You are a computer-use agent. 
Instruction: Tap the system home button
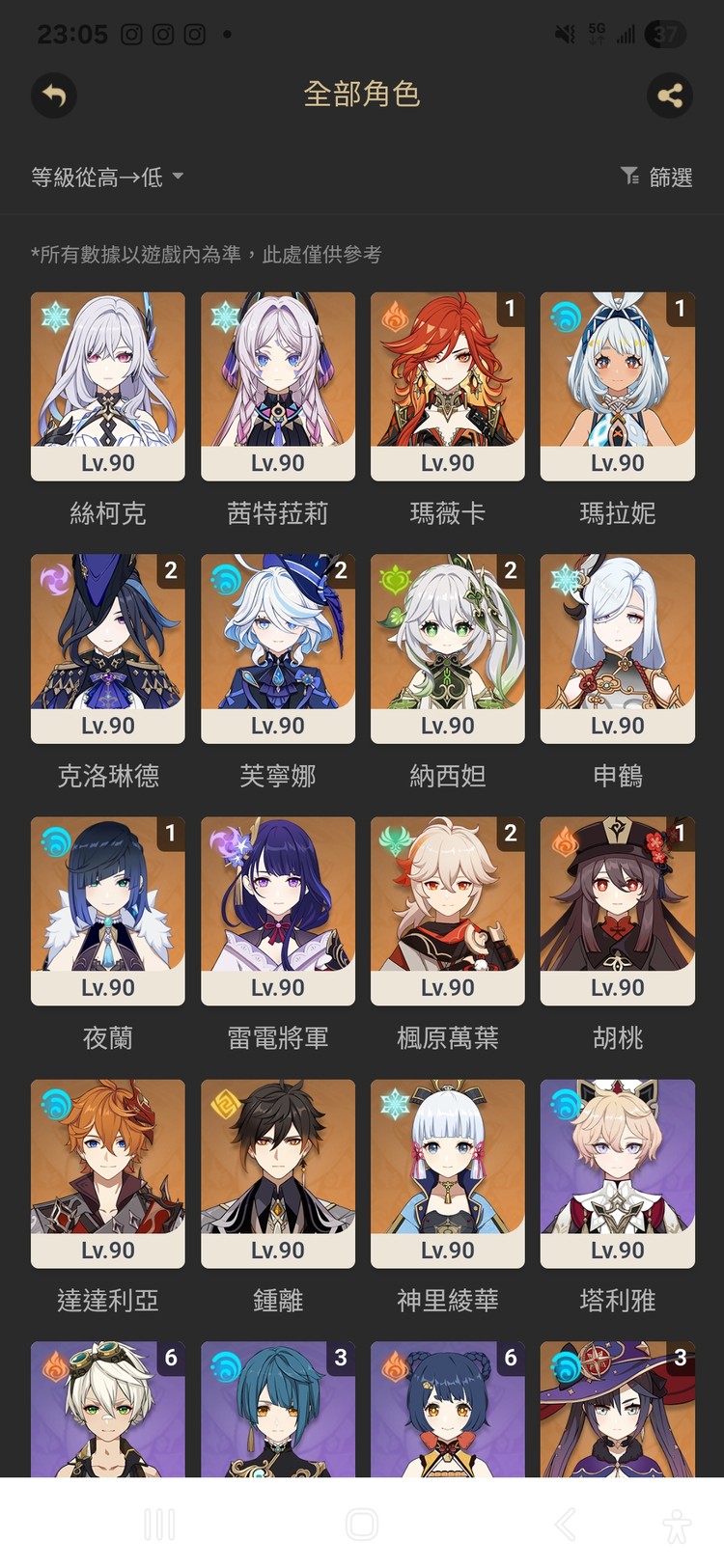[x=362, y=1525]
